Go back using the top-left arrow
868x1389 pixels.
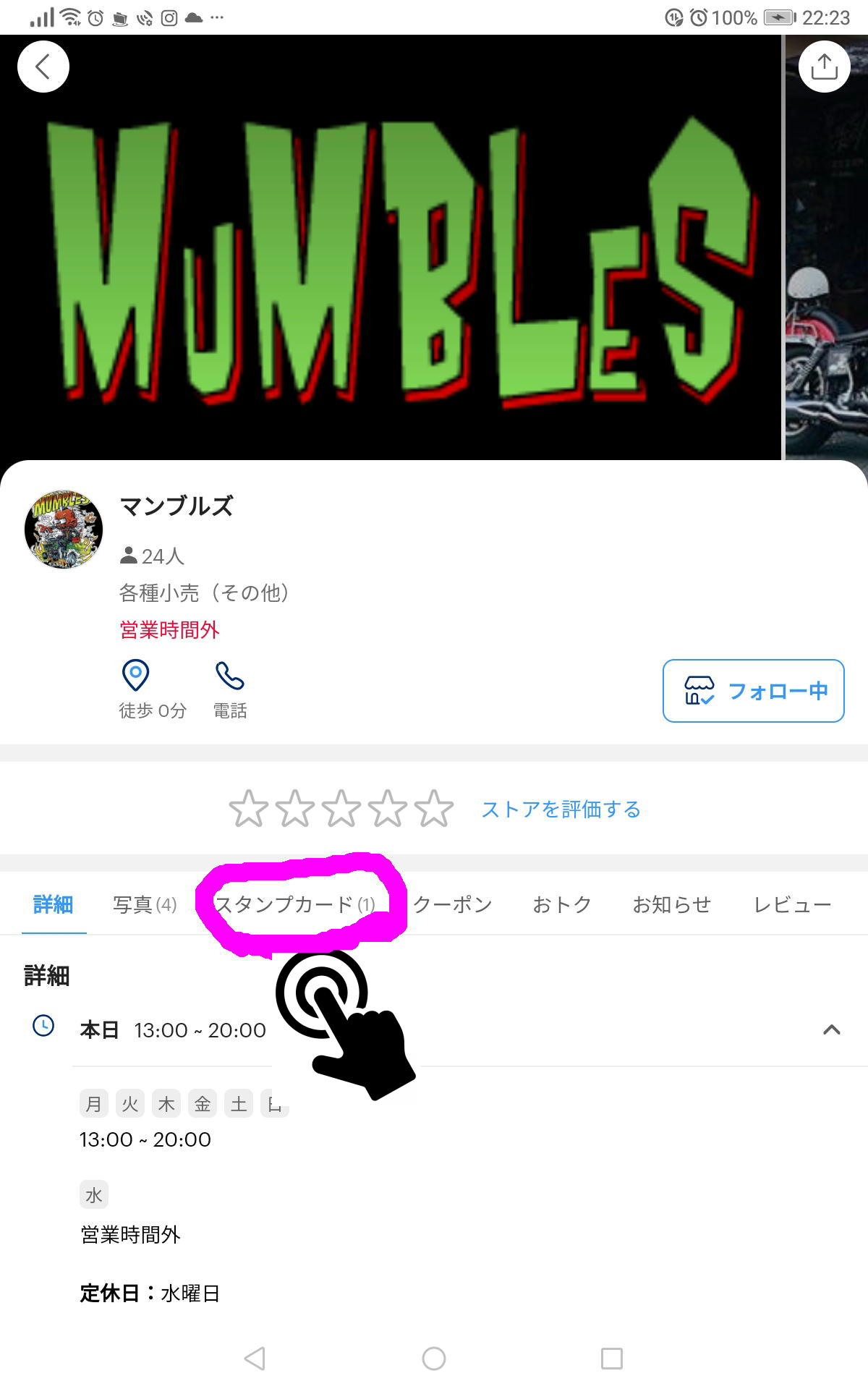(x=43, y=67)
